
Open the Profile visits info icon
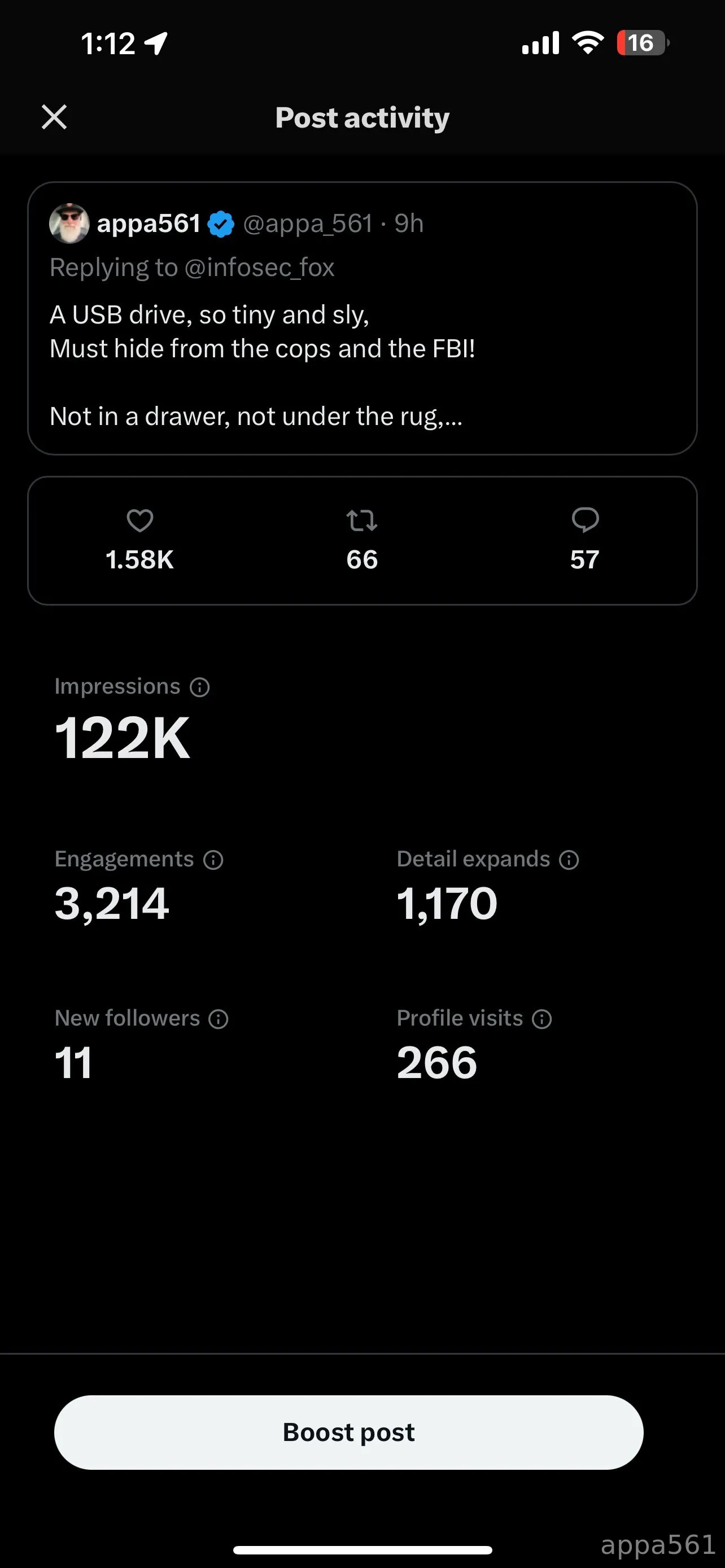541,1018
